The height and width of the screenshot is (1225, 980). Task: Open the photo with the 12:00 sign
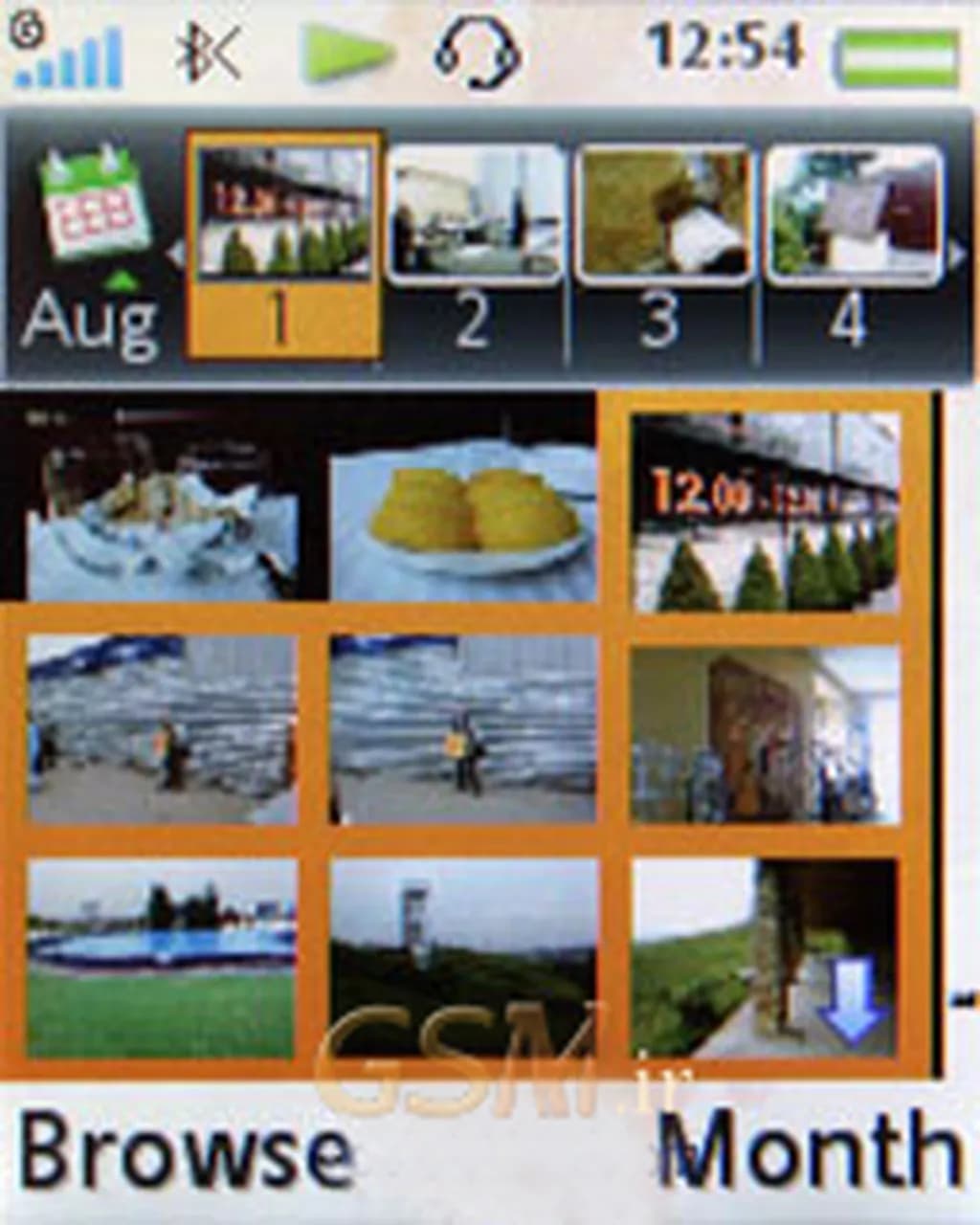[766, 513]
